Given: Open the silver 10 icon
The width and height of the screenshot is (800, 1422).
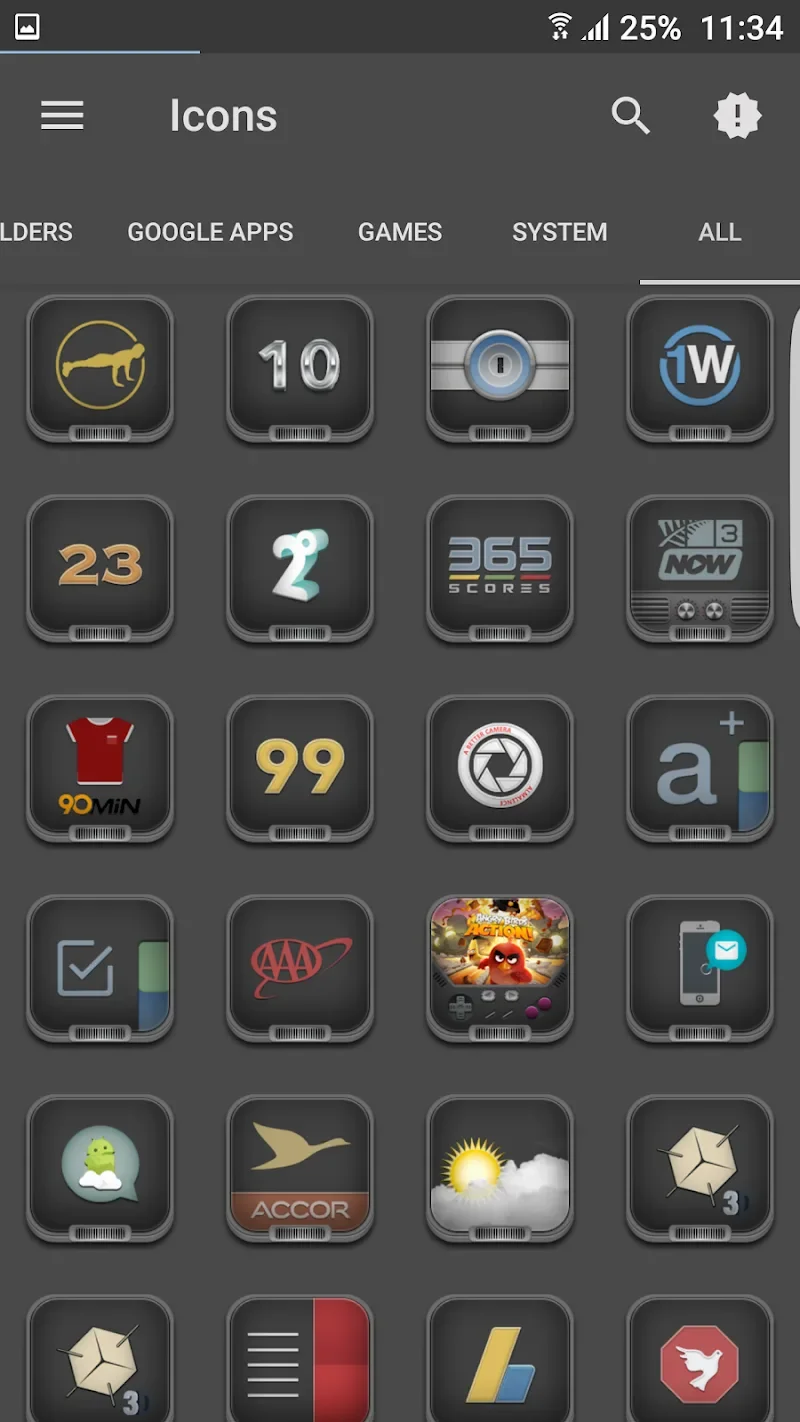Looking at the screenshot, I should pyautogui.click(x=300, y=367).
